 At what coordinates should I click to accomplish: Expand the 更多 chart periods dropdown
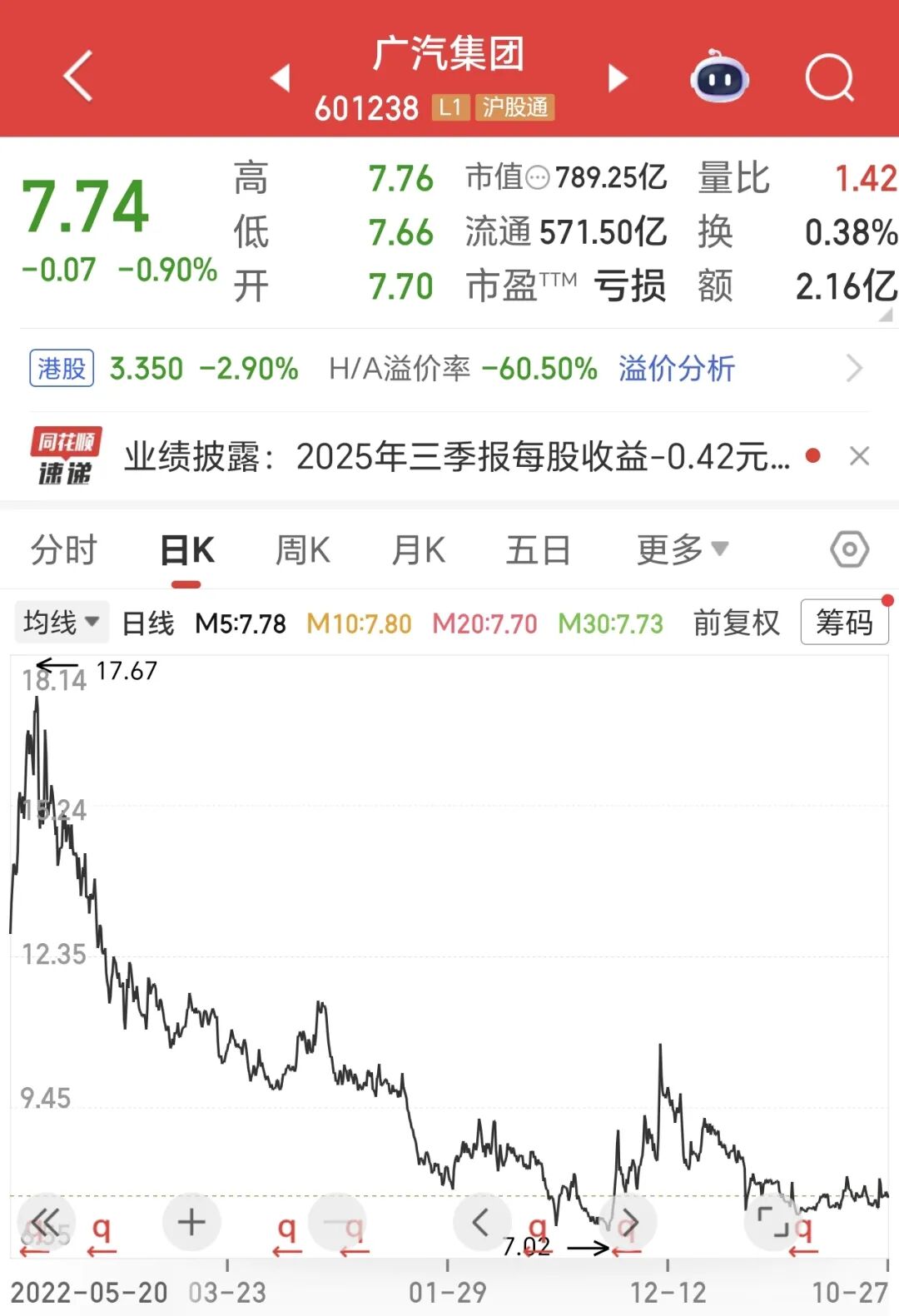[x=682, y=550]
